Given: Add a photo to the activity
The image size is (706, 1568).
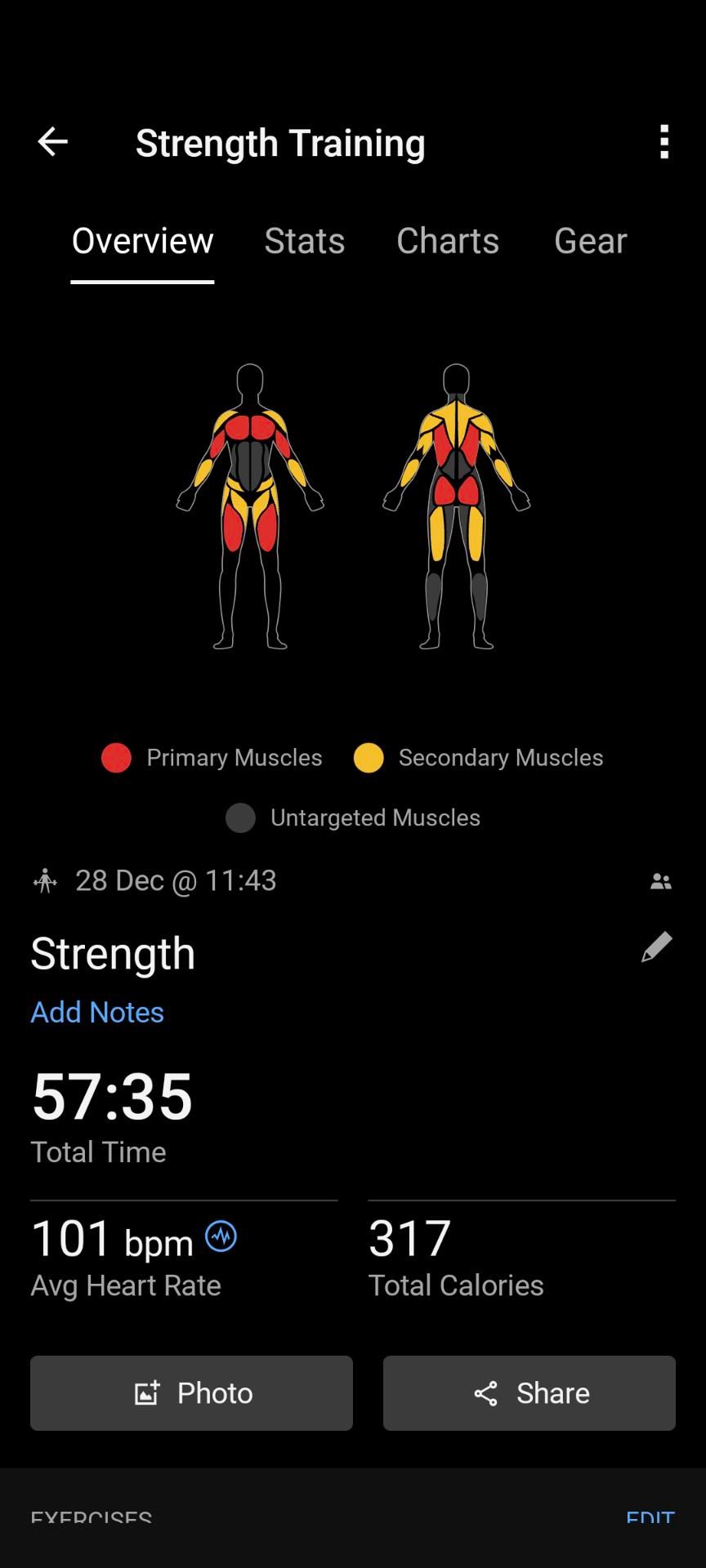Looking at the screenshot, I should [191, 1393].
